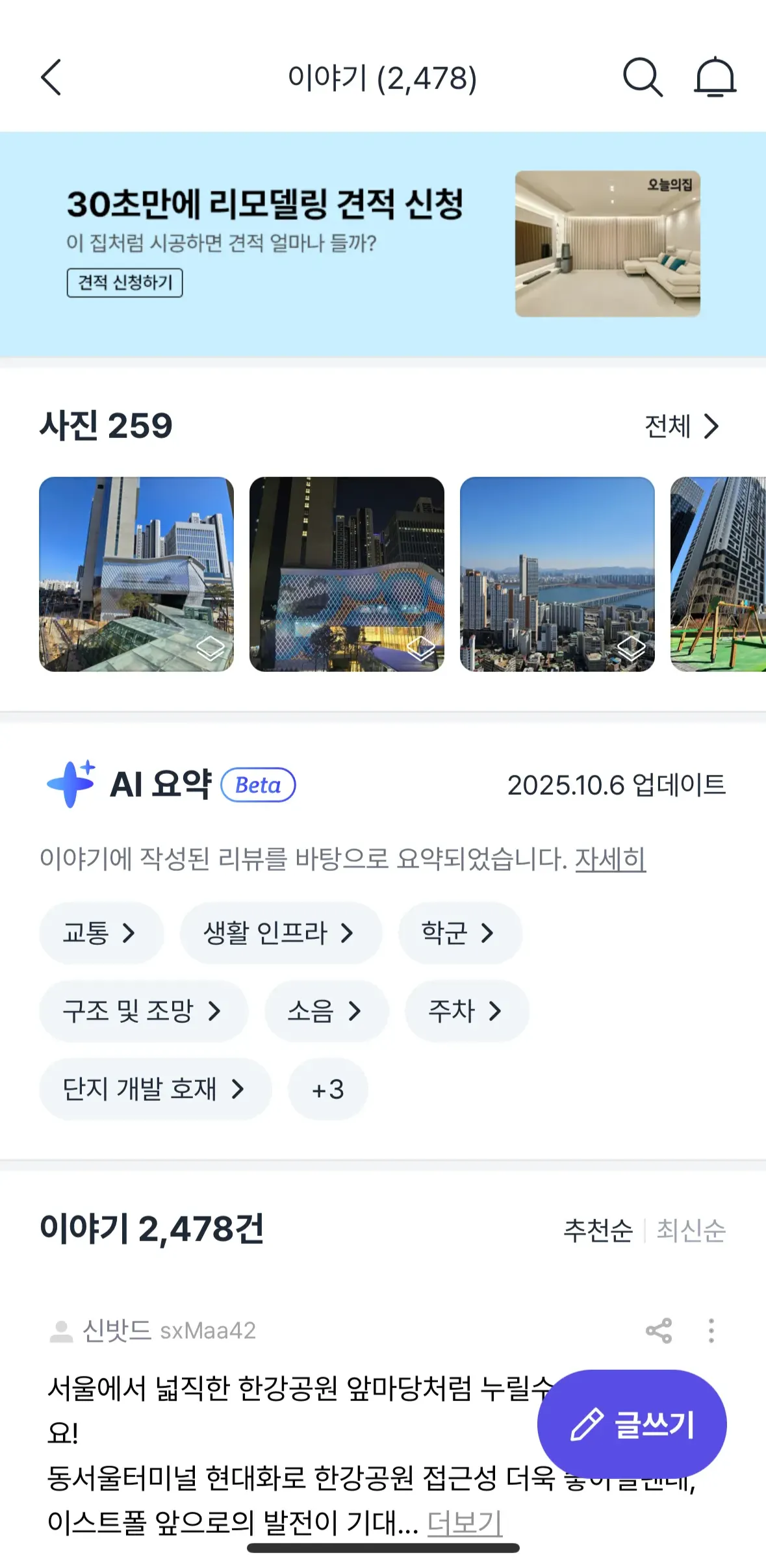This screenshot has width=766, height=1568.
Task: Select the 교통 summary chip
Action: coord(101,933)
